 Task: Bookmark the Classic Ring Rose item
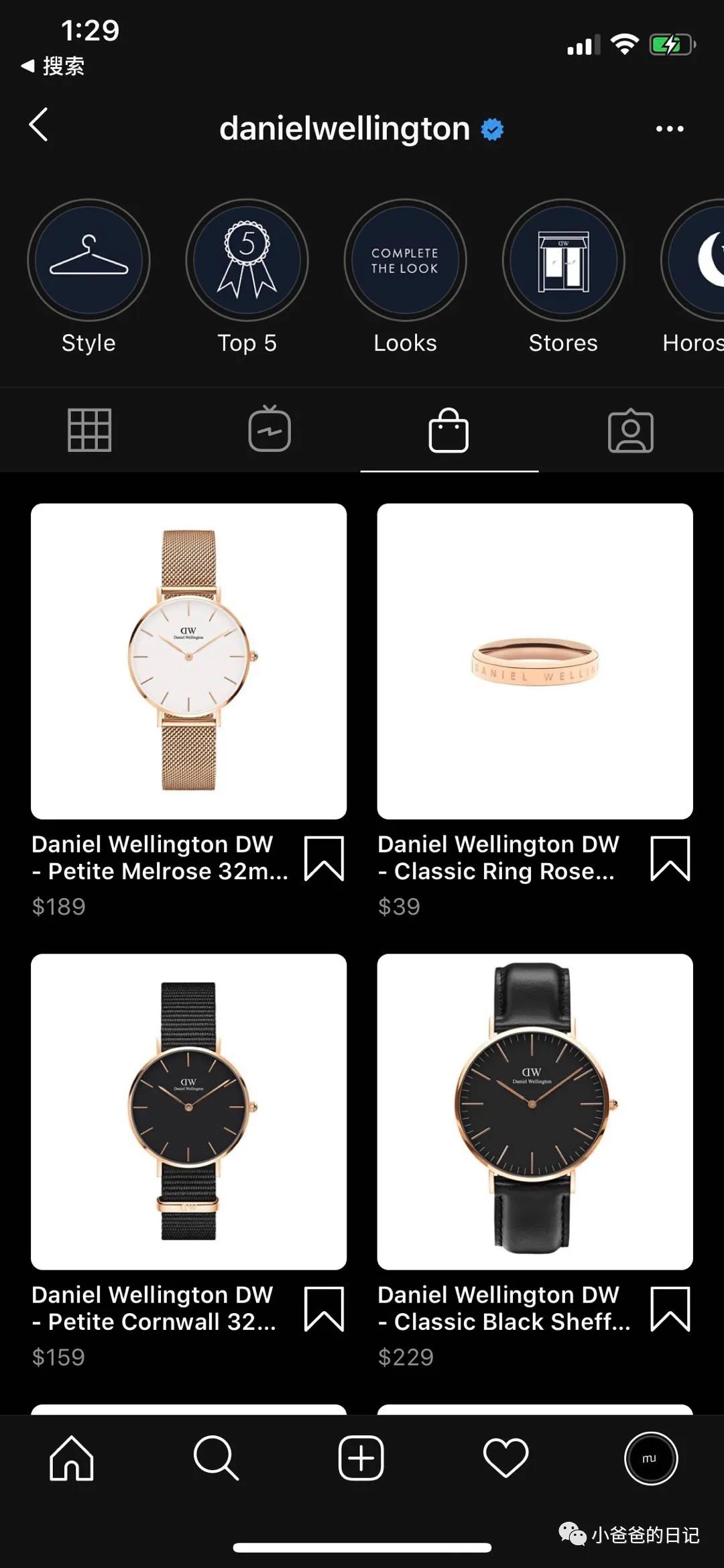(670, 858)
